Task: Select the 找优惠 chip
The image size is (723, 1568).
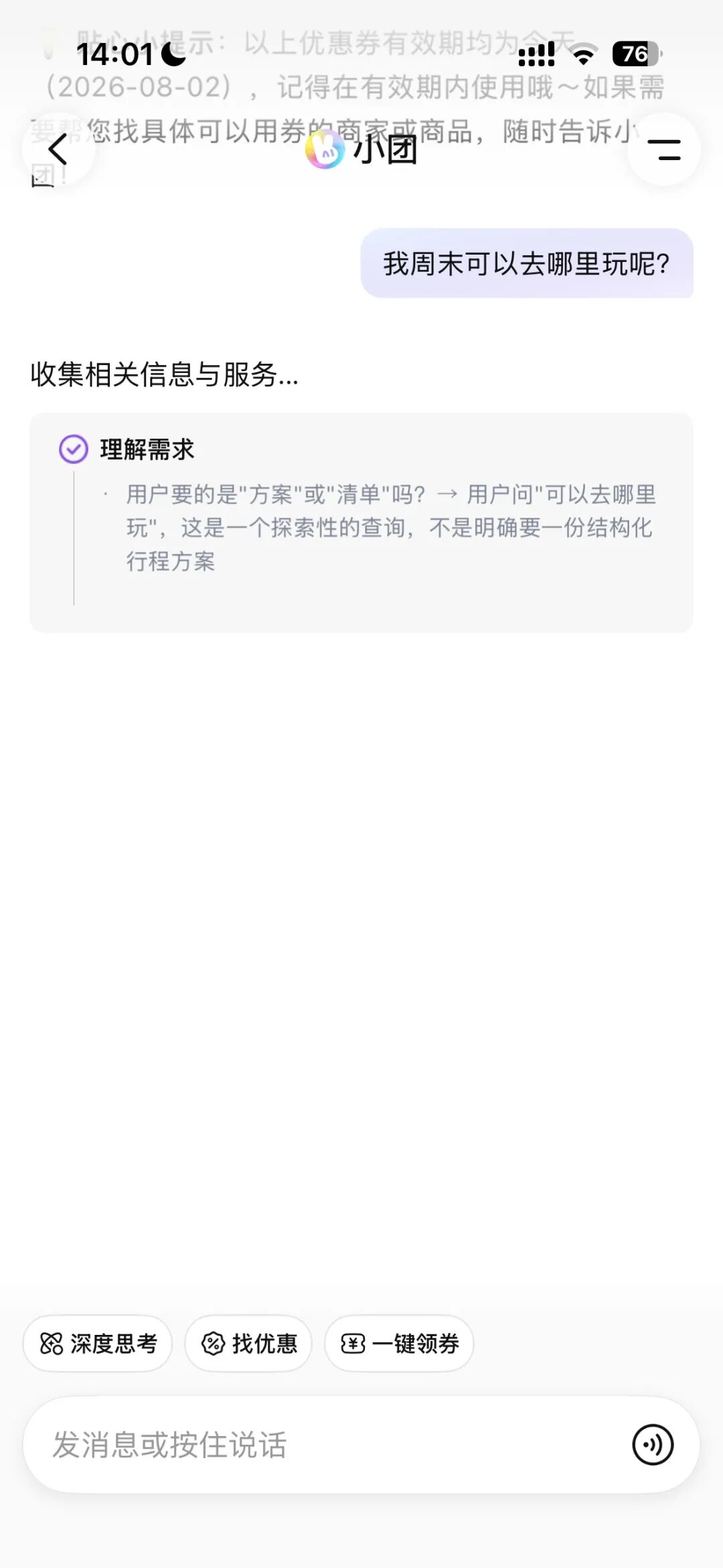Action: pyautogui.click(x=248, y=1343)
